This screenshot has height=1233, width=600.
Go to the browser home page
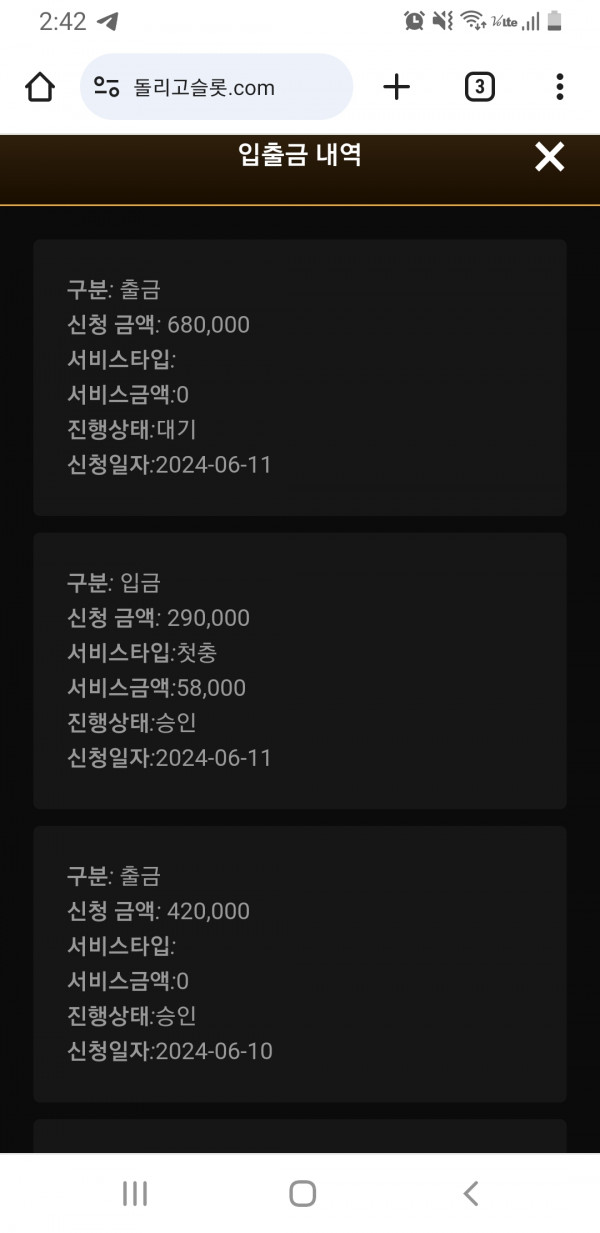[40, 88]
